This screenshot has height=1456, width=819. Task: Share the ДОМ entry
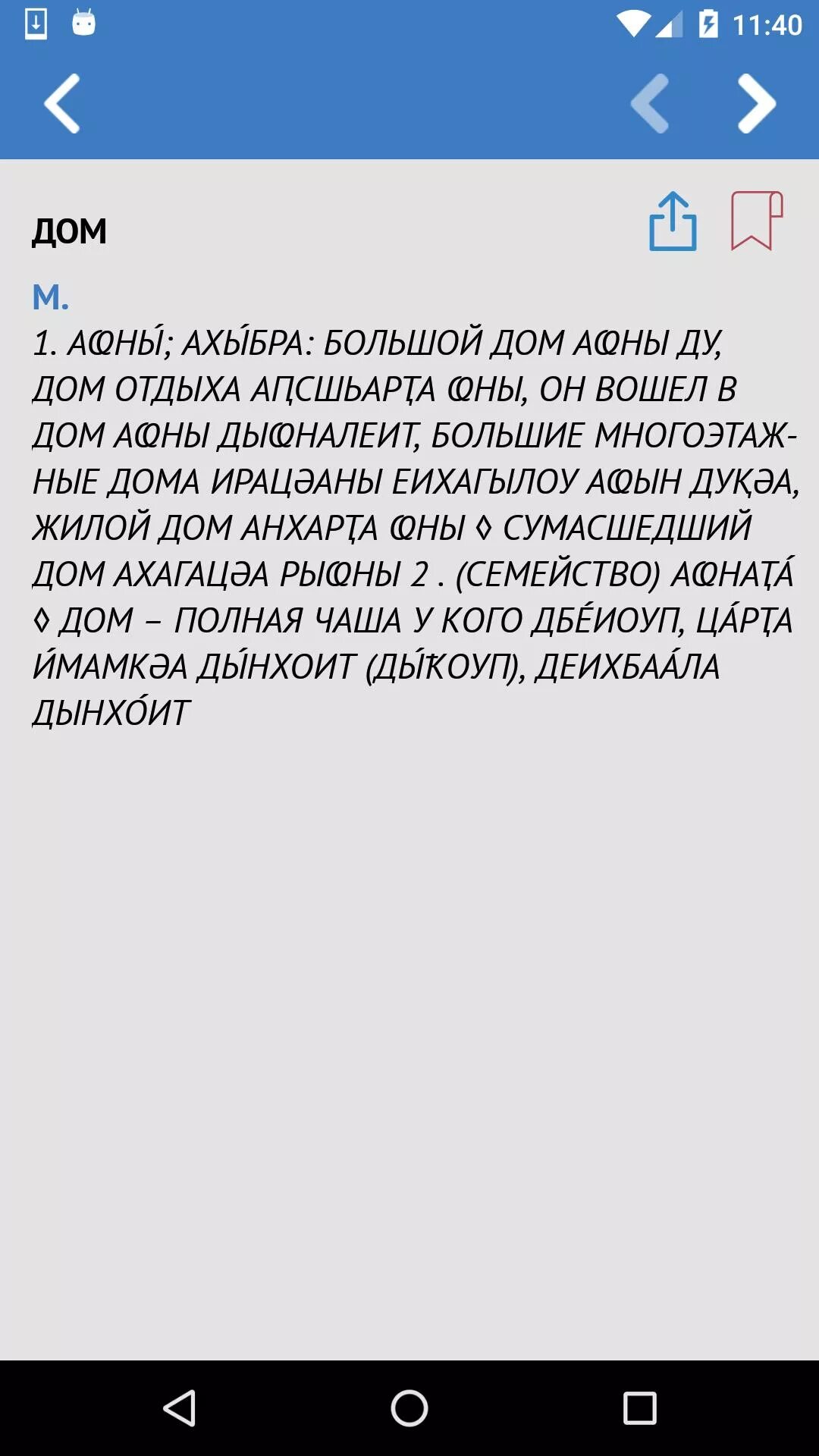[673, 221]
